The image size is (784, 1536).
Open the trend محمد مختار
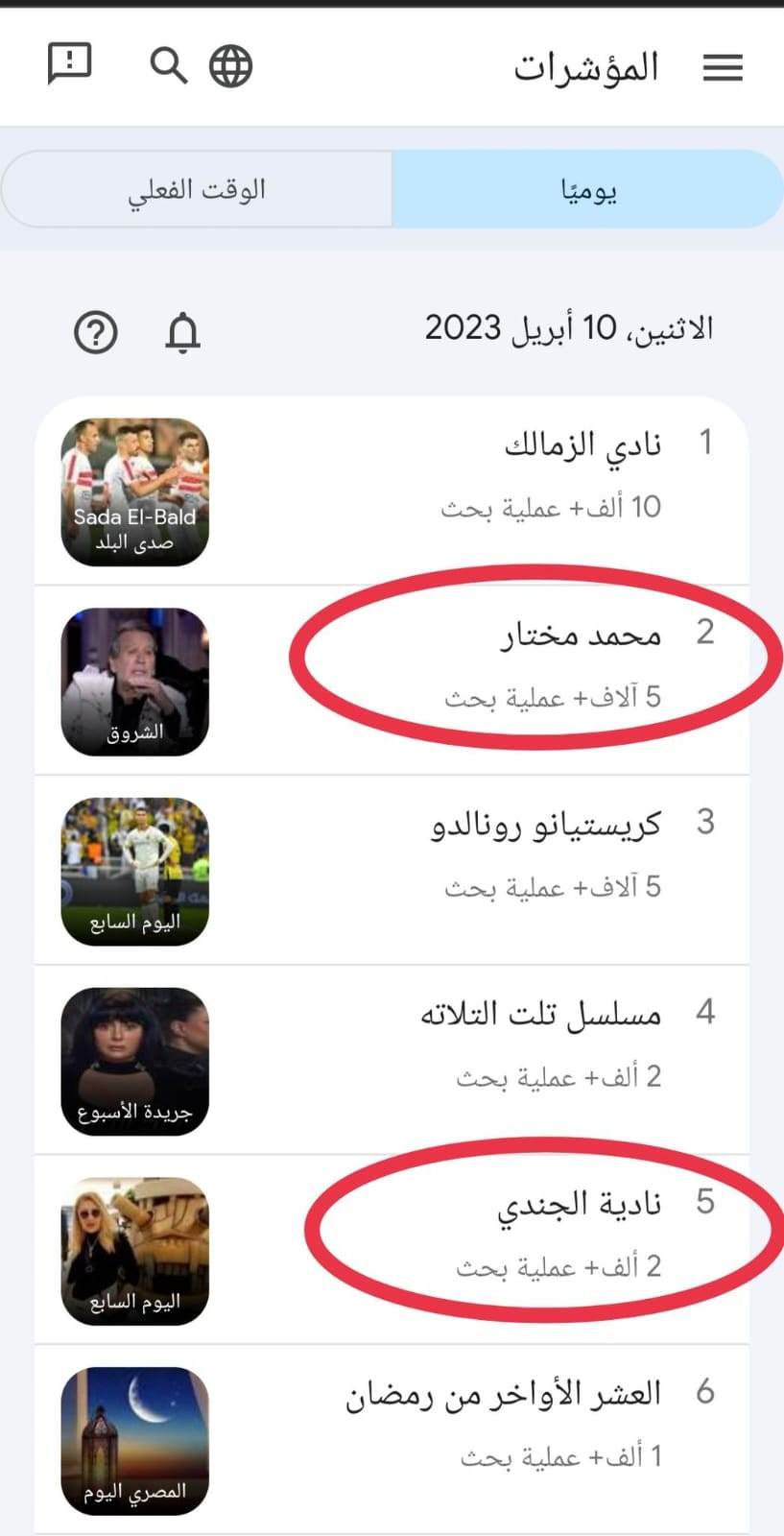tap(580, 635)
